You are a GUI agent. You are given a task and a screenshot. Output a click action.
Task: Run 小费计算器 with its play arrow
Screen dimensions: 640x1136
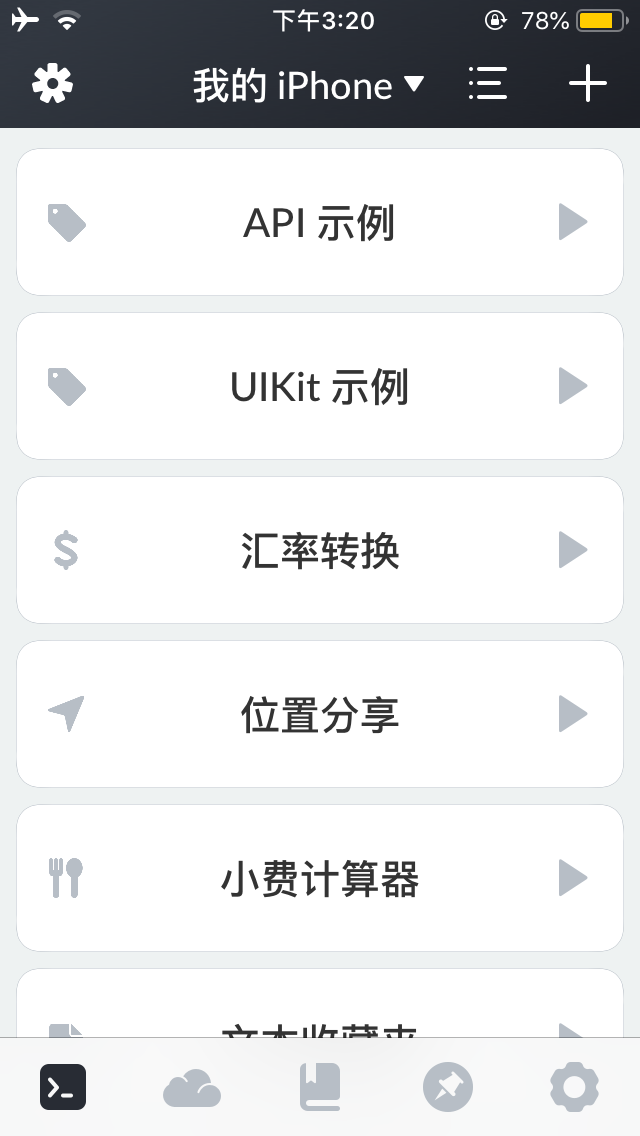(x=573, y=878)
